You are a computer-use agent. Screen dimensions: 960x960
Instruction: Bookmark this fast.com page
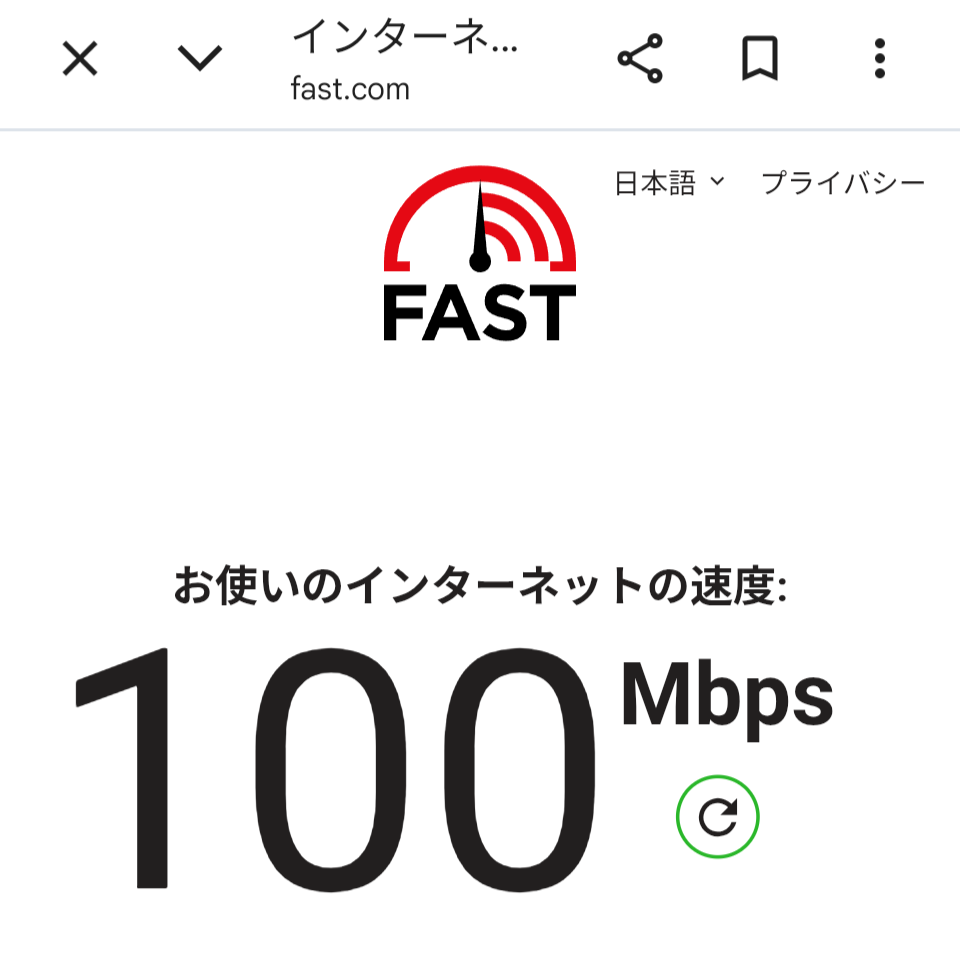coord(760,59)
